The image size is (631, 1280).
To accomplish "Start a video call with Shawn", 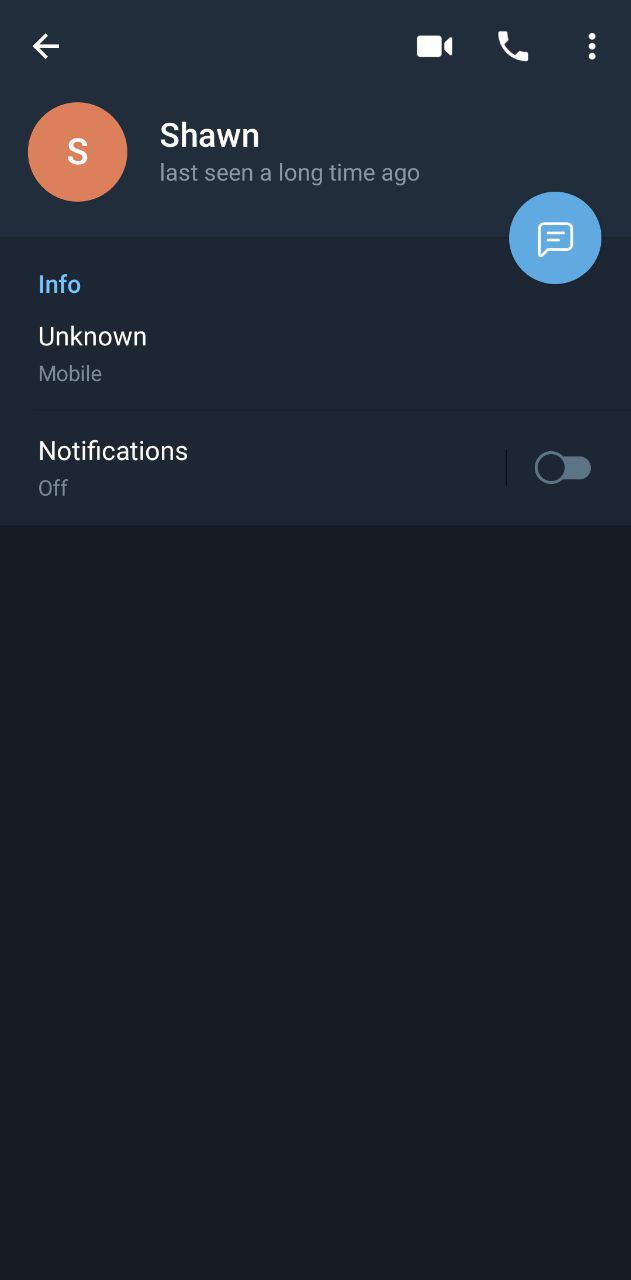I will pyautogui.click(x=434, y=46).
